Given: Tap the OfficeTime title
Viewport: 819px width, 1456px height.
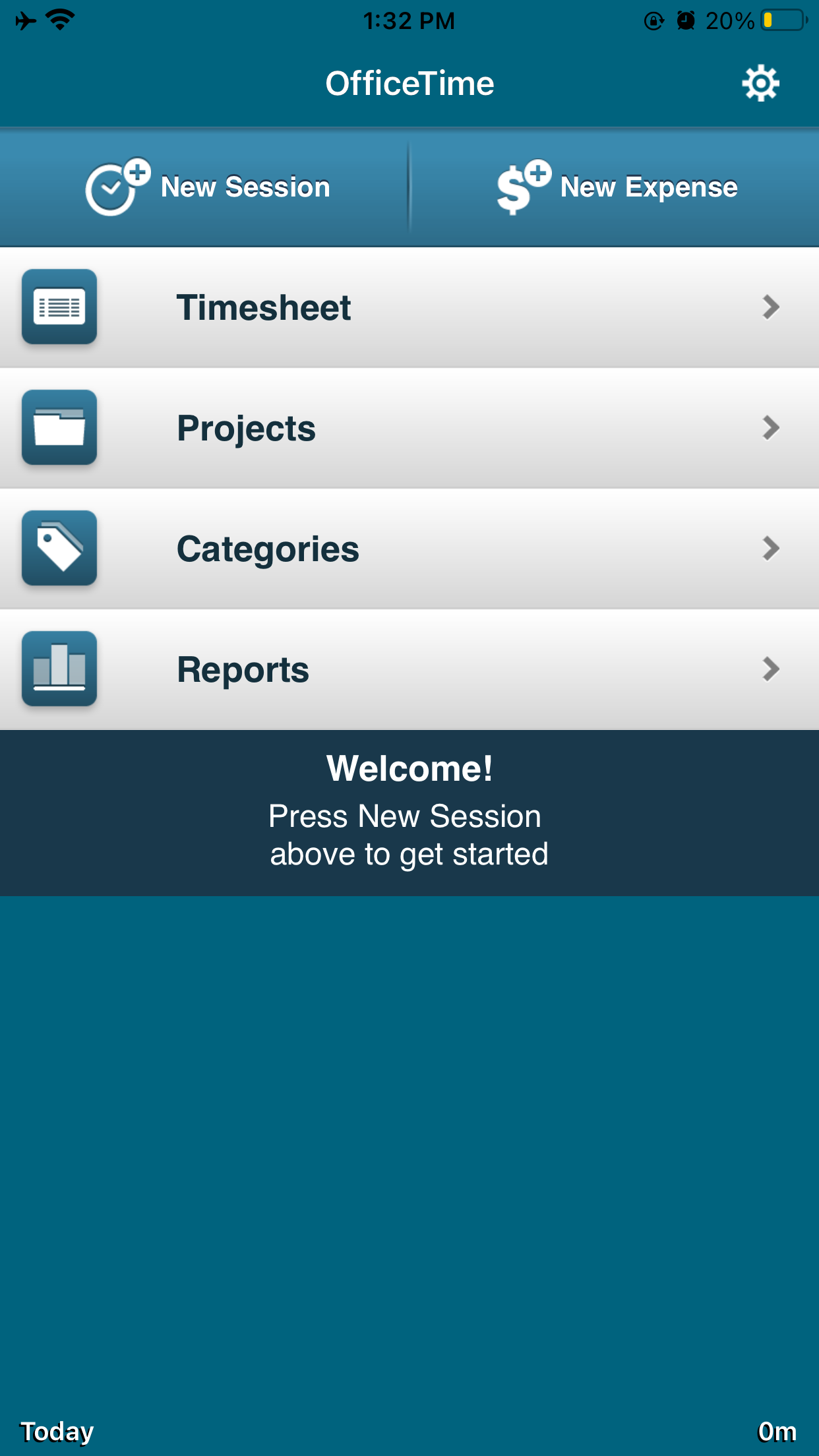Looking at the screenshot, I should click(409, 82).
